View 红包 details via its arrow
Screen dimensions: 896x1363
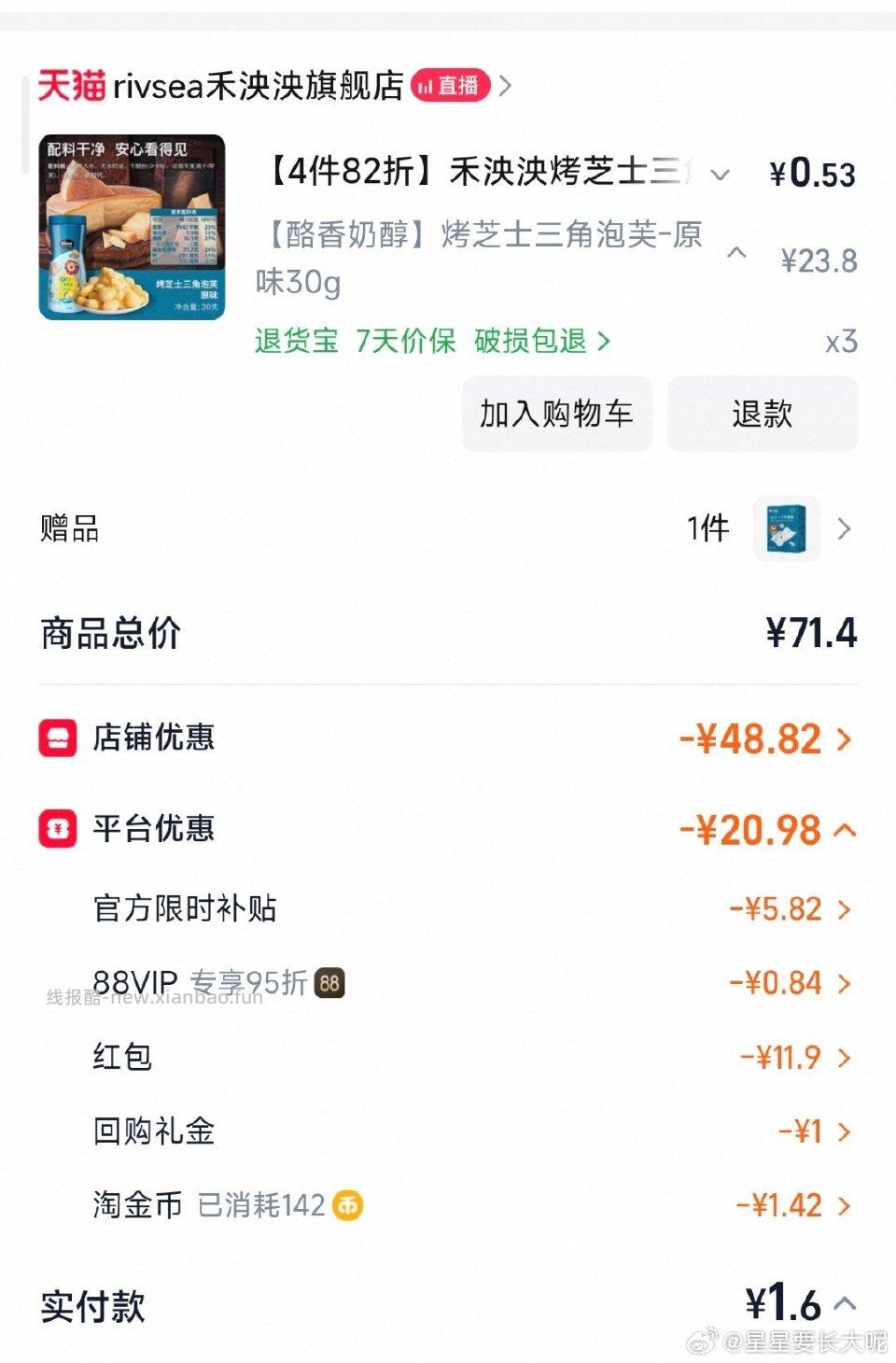(845, 1058)
